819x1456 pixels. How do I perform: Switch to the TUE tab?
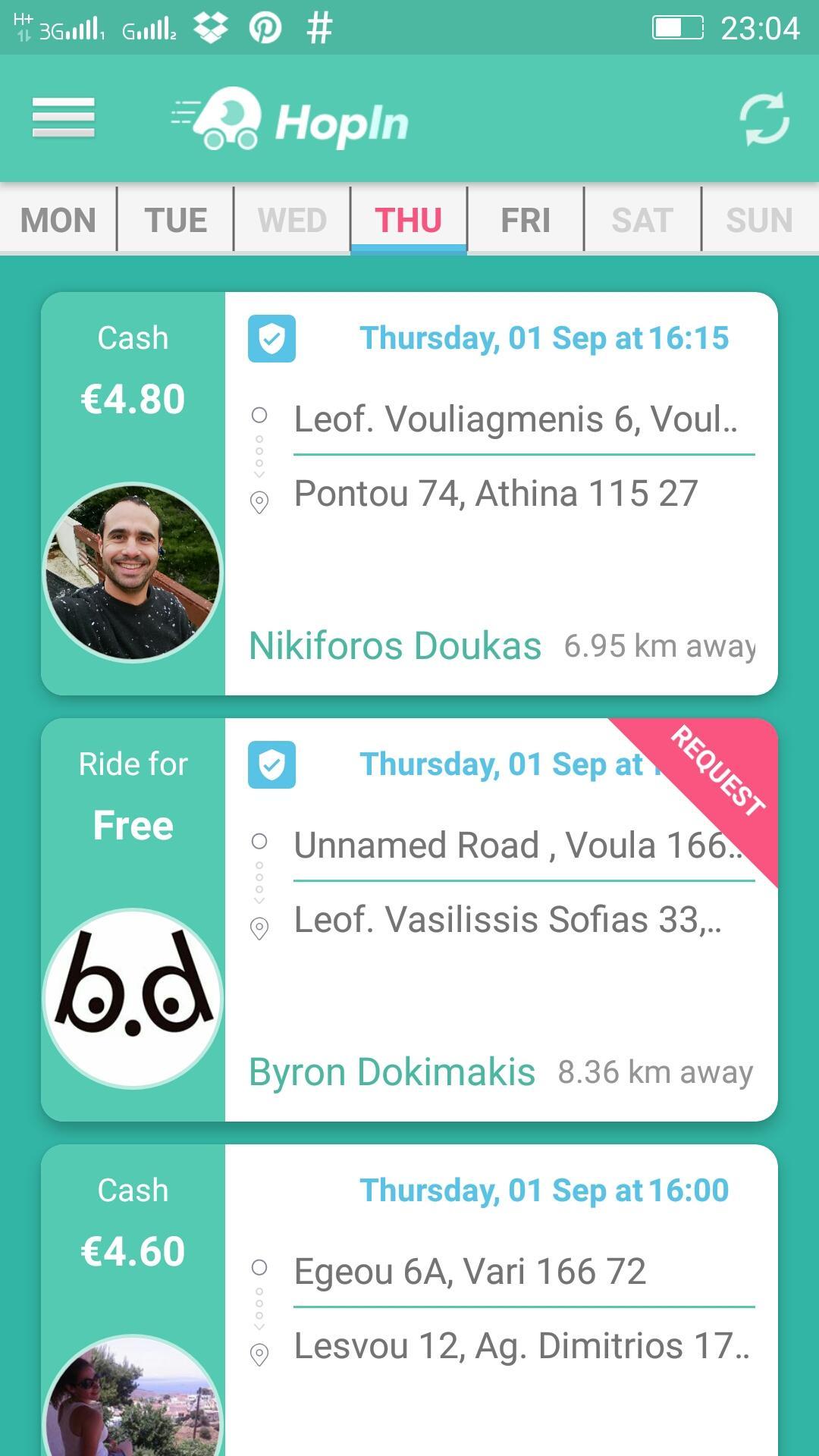(175, 220)
